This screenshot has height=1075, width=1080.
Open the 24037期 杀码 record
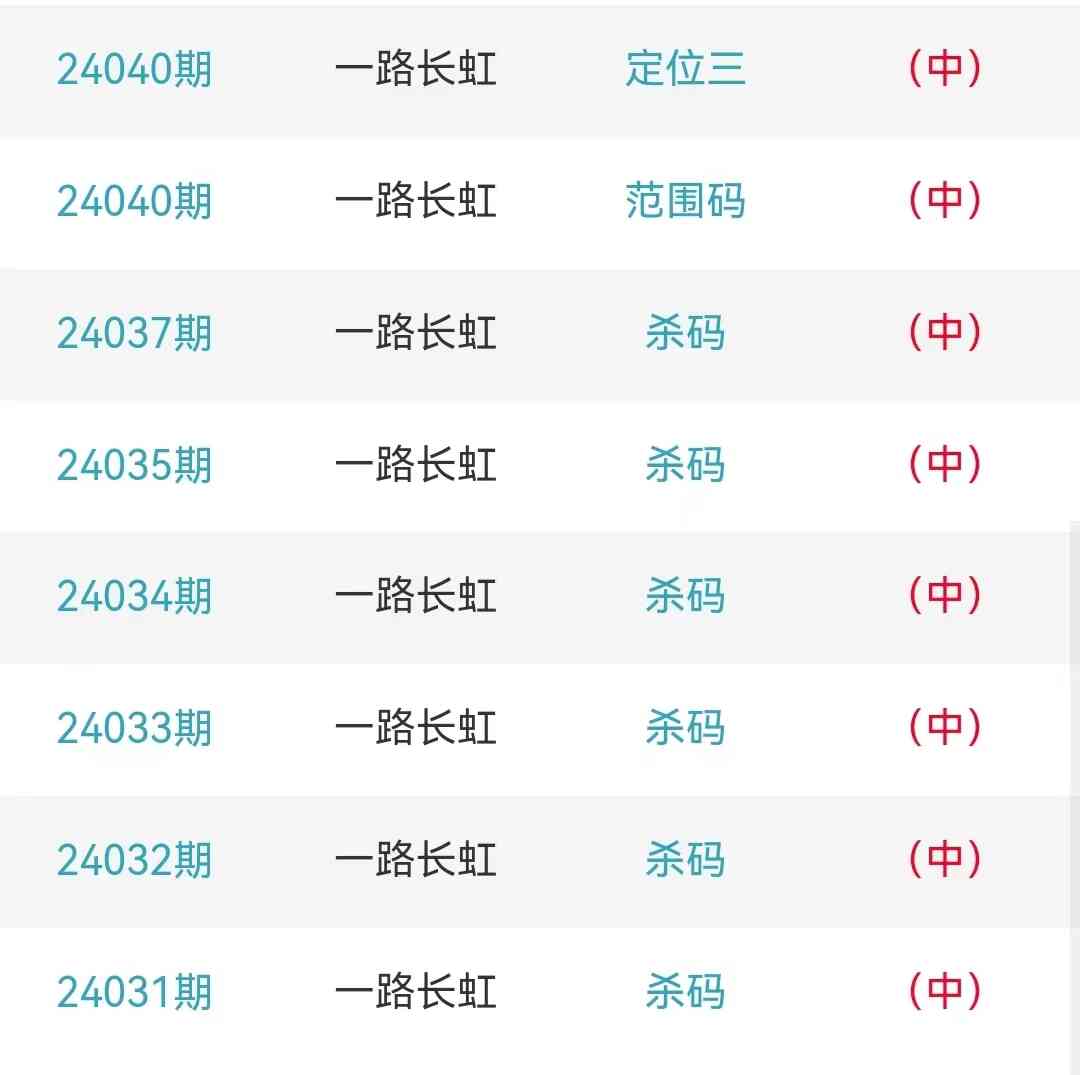[685, 333]
